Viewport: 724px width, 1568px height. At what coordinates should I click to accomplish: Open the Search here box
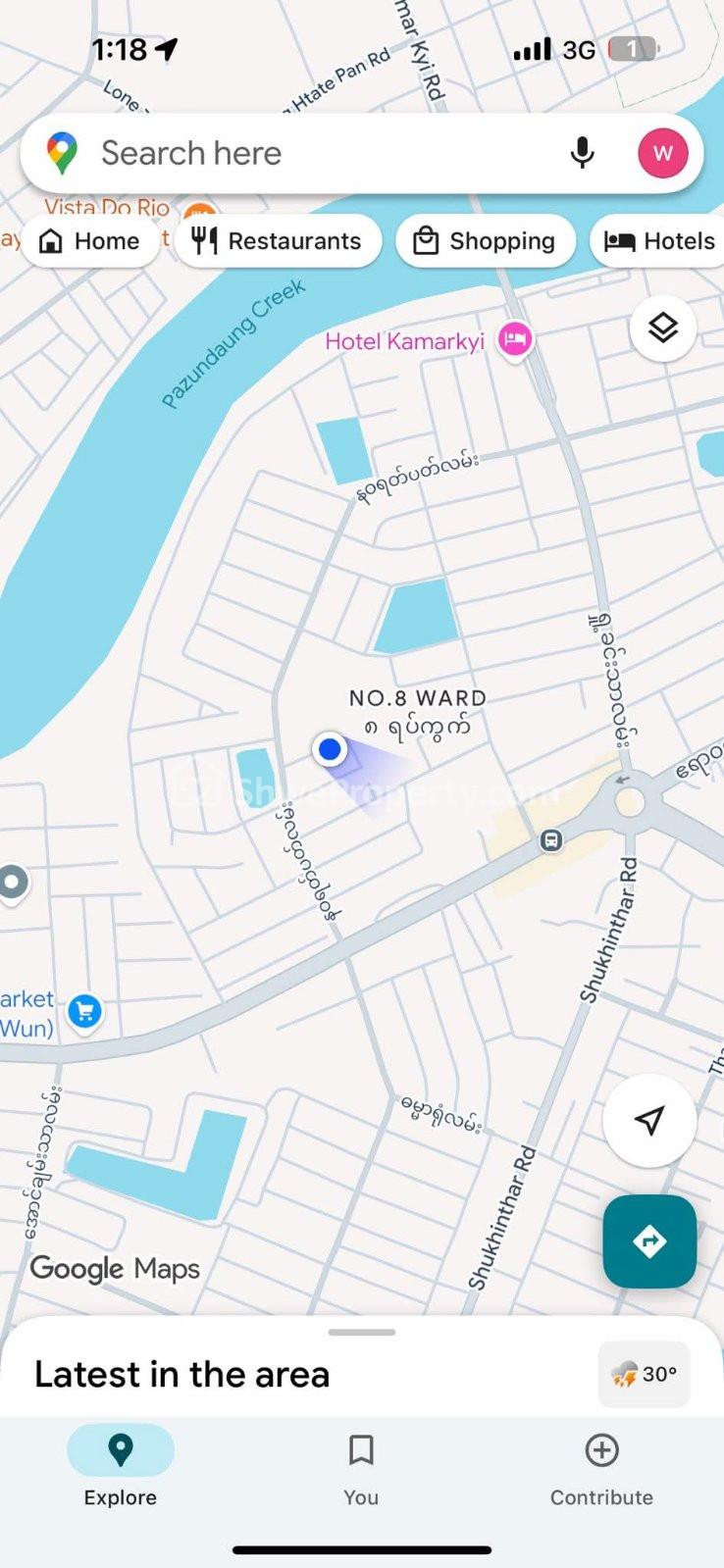point(294,154)
